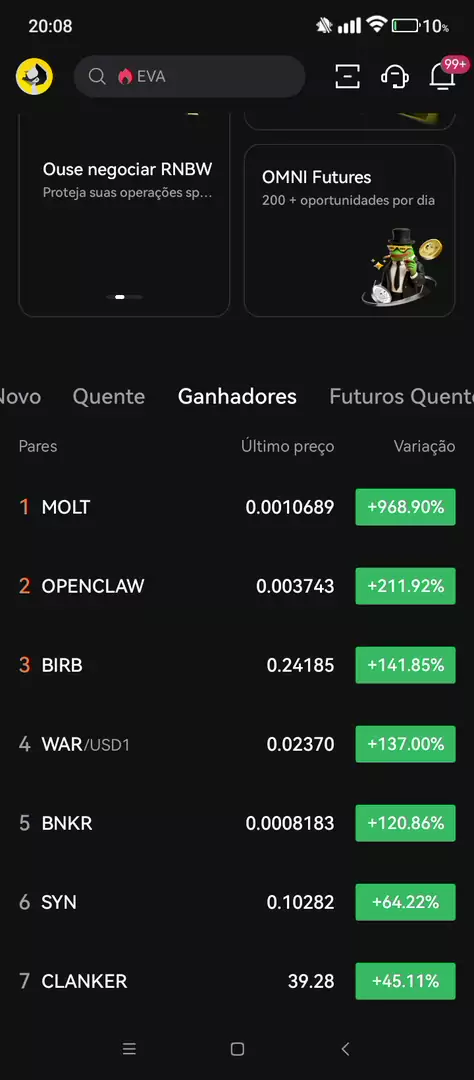Screen dimensions: 474x1080
Task: Switch to the Futuros Quentes tab
Action: point(402,397)
